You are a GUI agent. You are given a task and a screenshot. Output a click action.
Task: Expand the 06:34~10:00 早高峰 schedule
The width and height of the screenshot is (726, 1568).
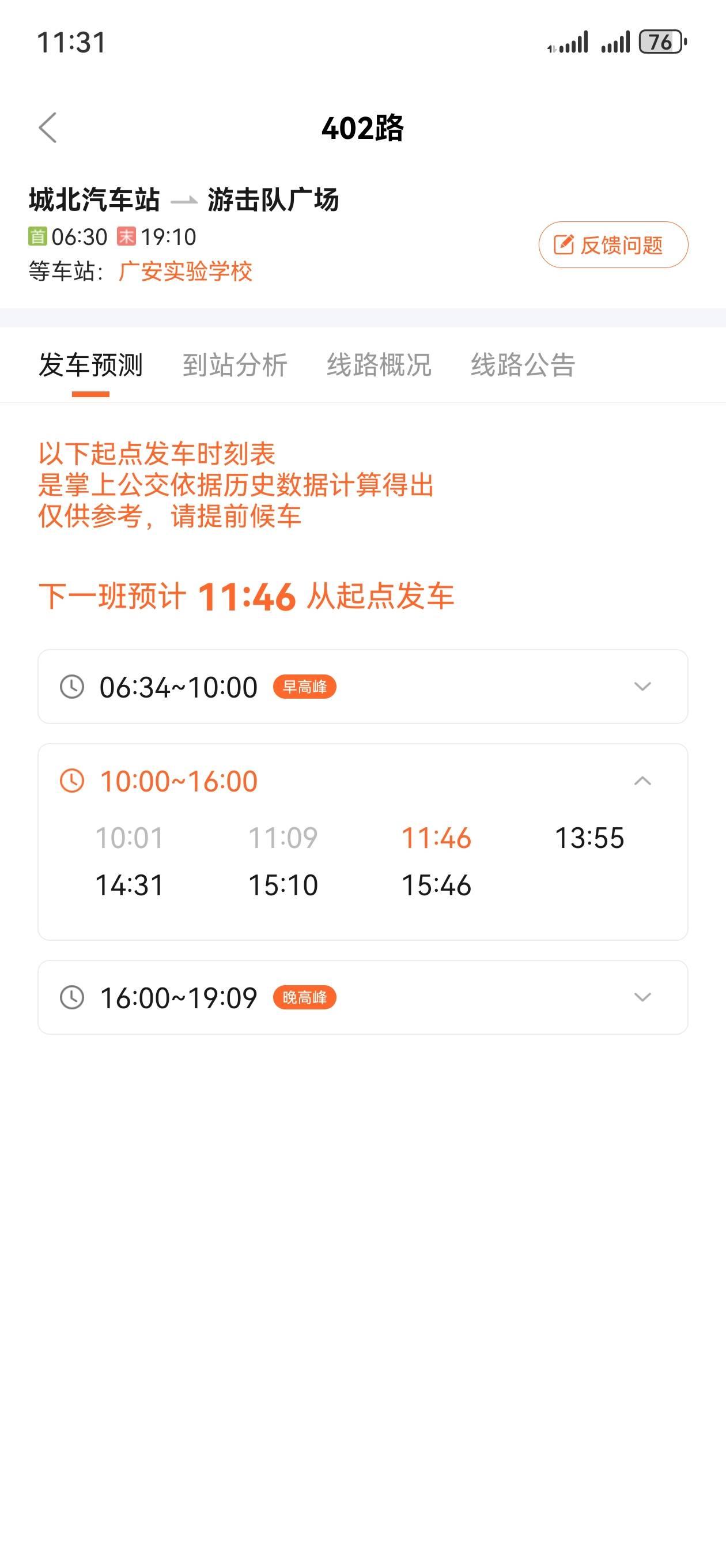[362, 687]
